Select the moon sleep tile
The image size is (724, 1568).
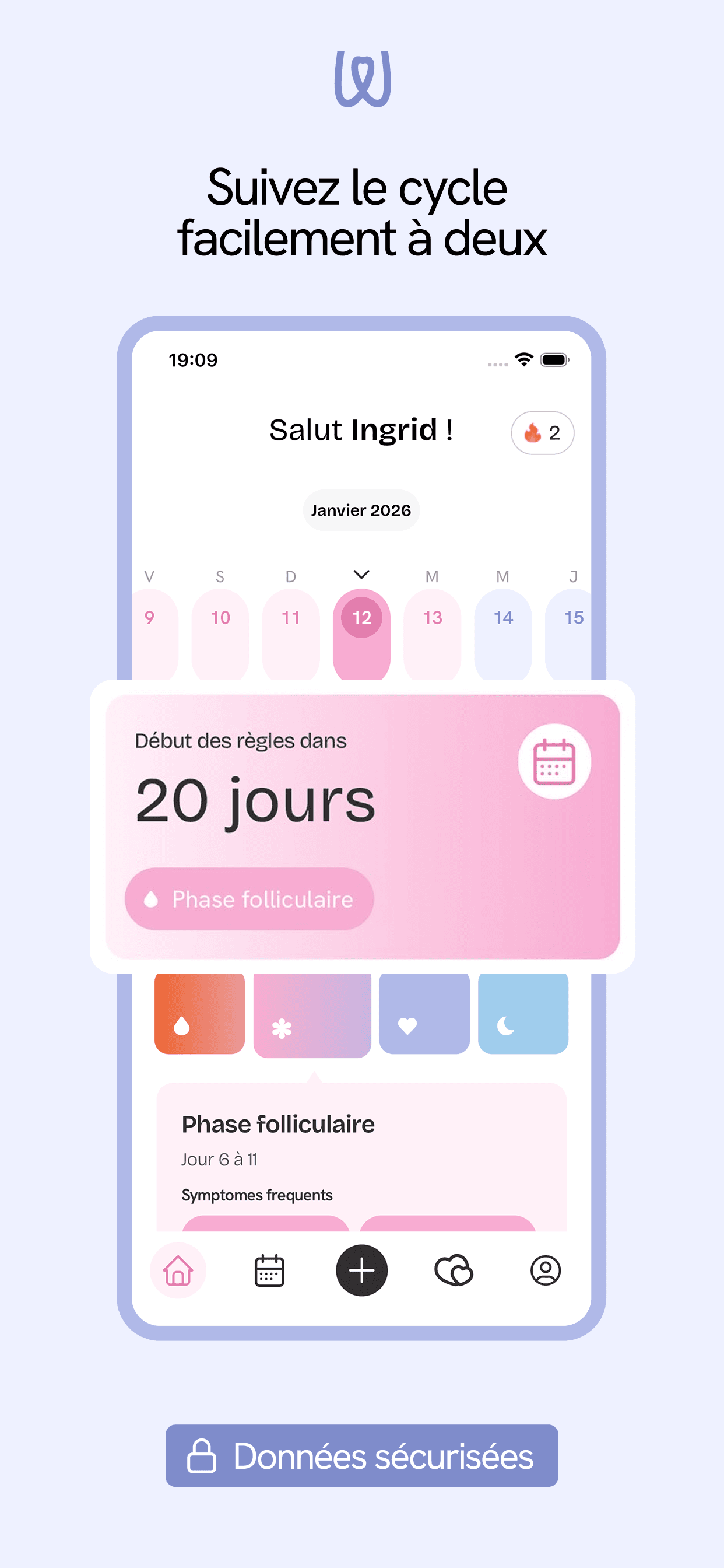525,1013
